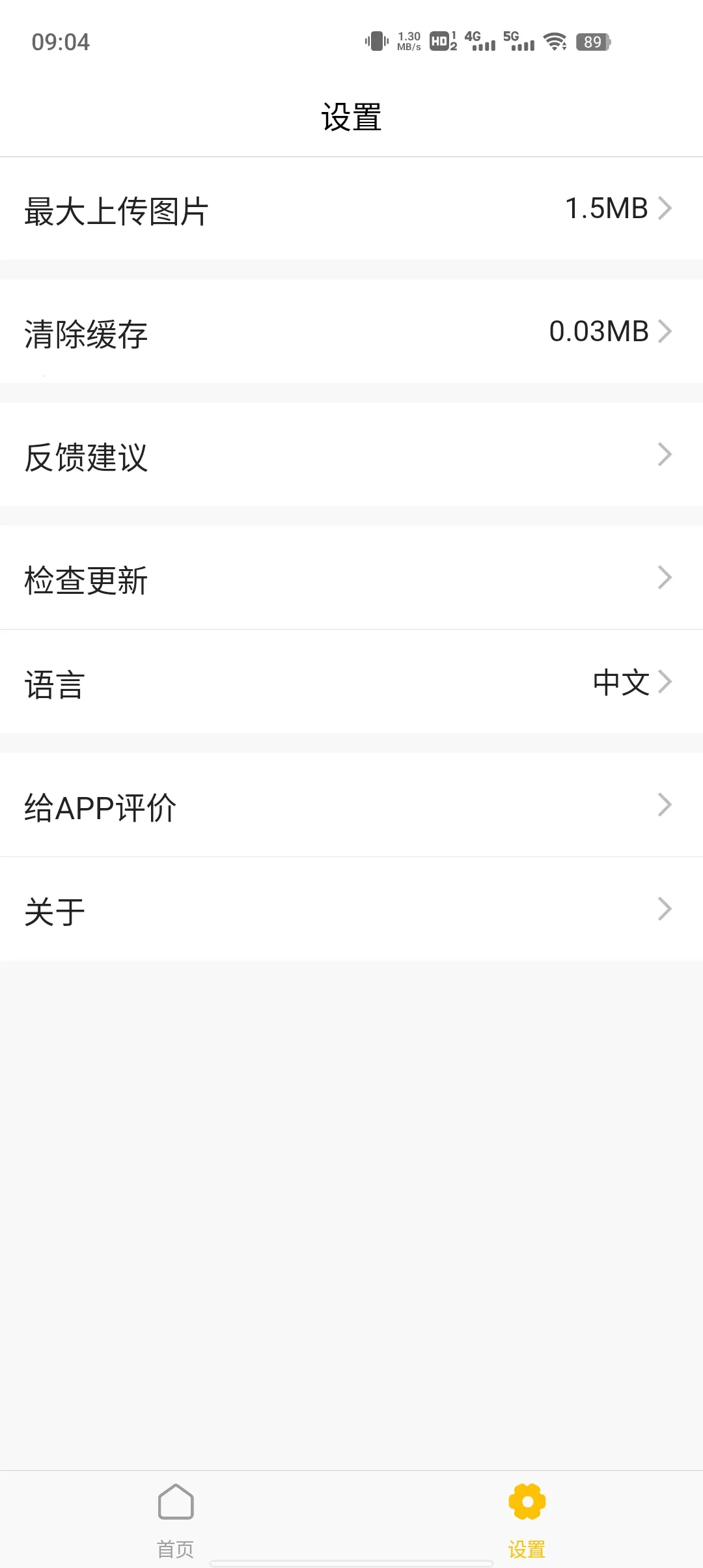Expand the 最大上传图片 chevron showing 1.5MB
The height and width of the screenshot is (1568, 703).
click(665, 208)
